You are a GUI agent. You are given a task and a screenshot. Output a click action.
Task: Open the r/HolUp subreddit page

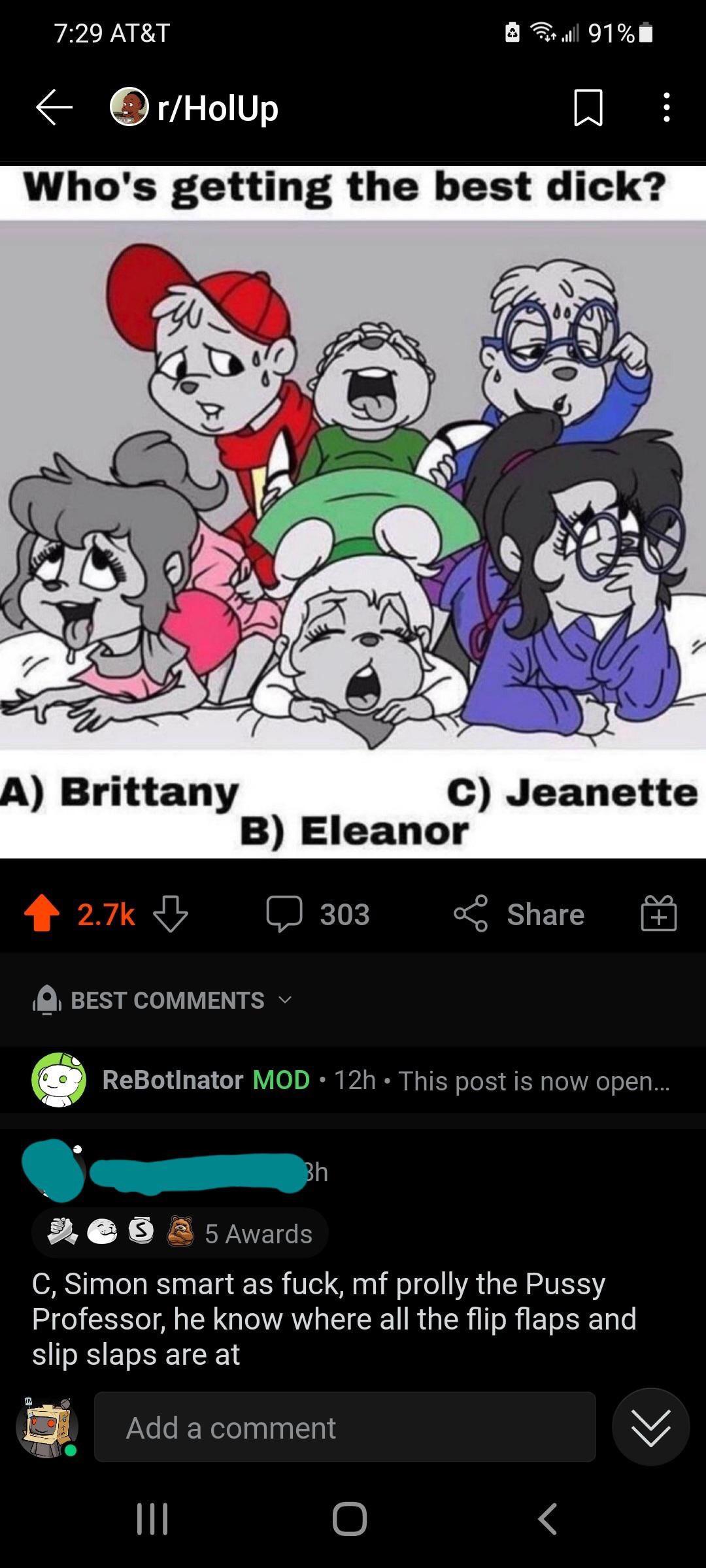pyautogui.click(x=196, y=108)
